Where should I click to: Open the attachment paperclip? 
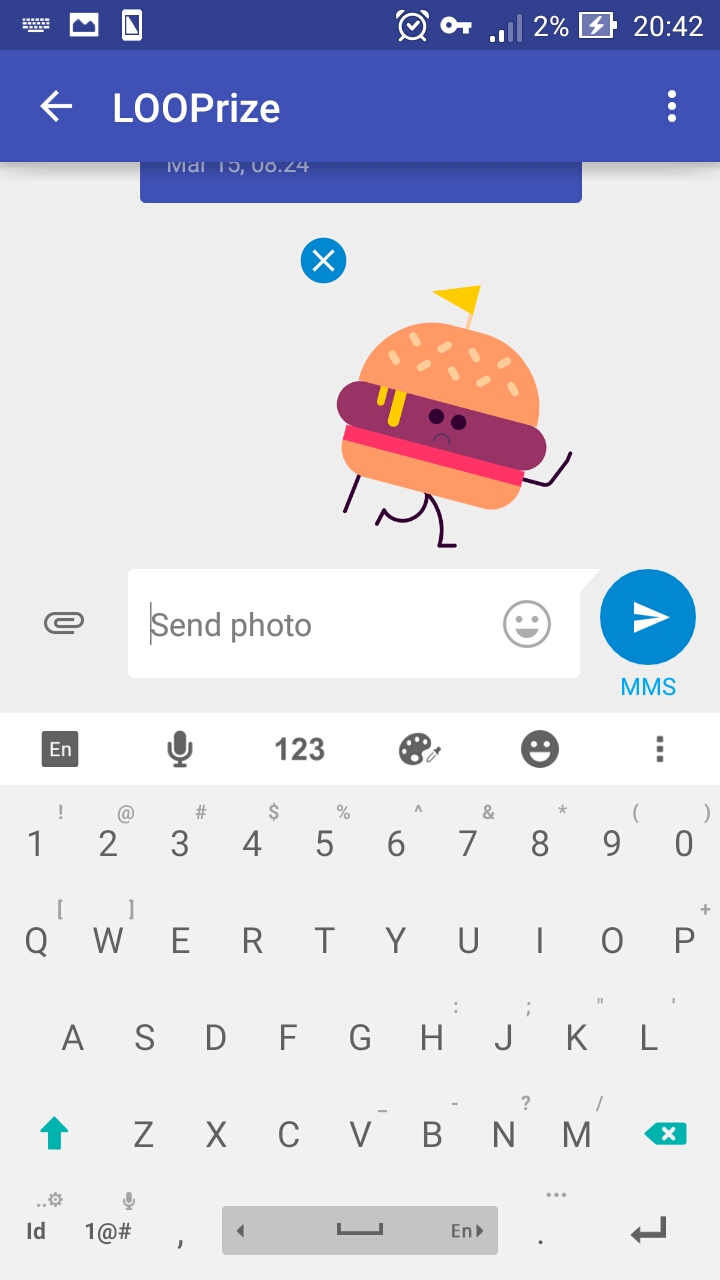pos(64,624)
